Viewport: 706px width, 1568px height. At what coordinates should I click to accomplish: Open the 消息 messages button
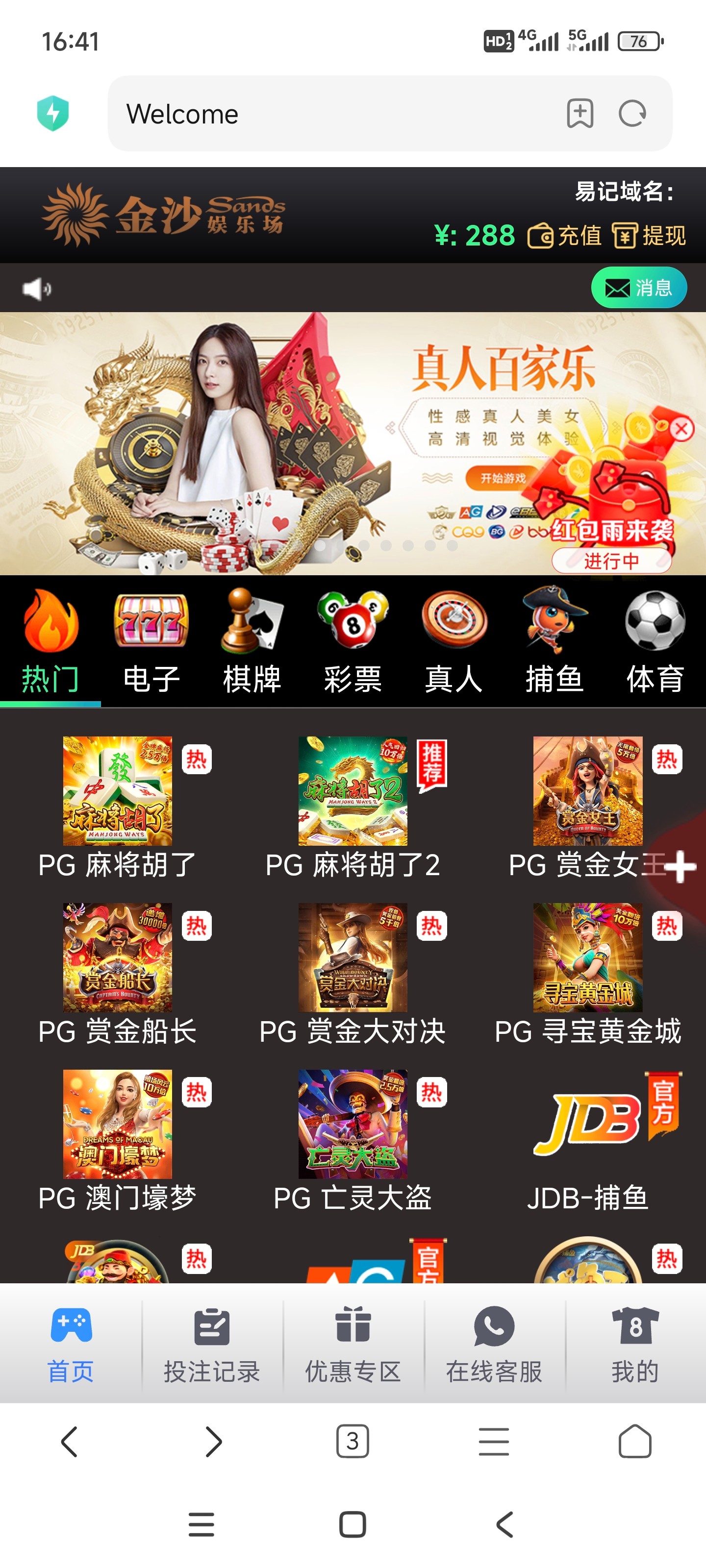point(638,288)
